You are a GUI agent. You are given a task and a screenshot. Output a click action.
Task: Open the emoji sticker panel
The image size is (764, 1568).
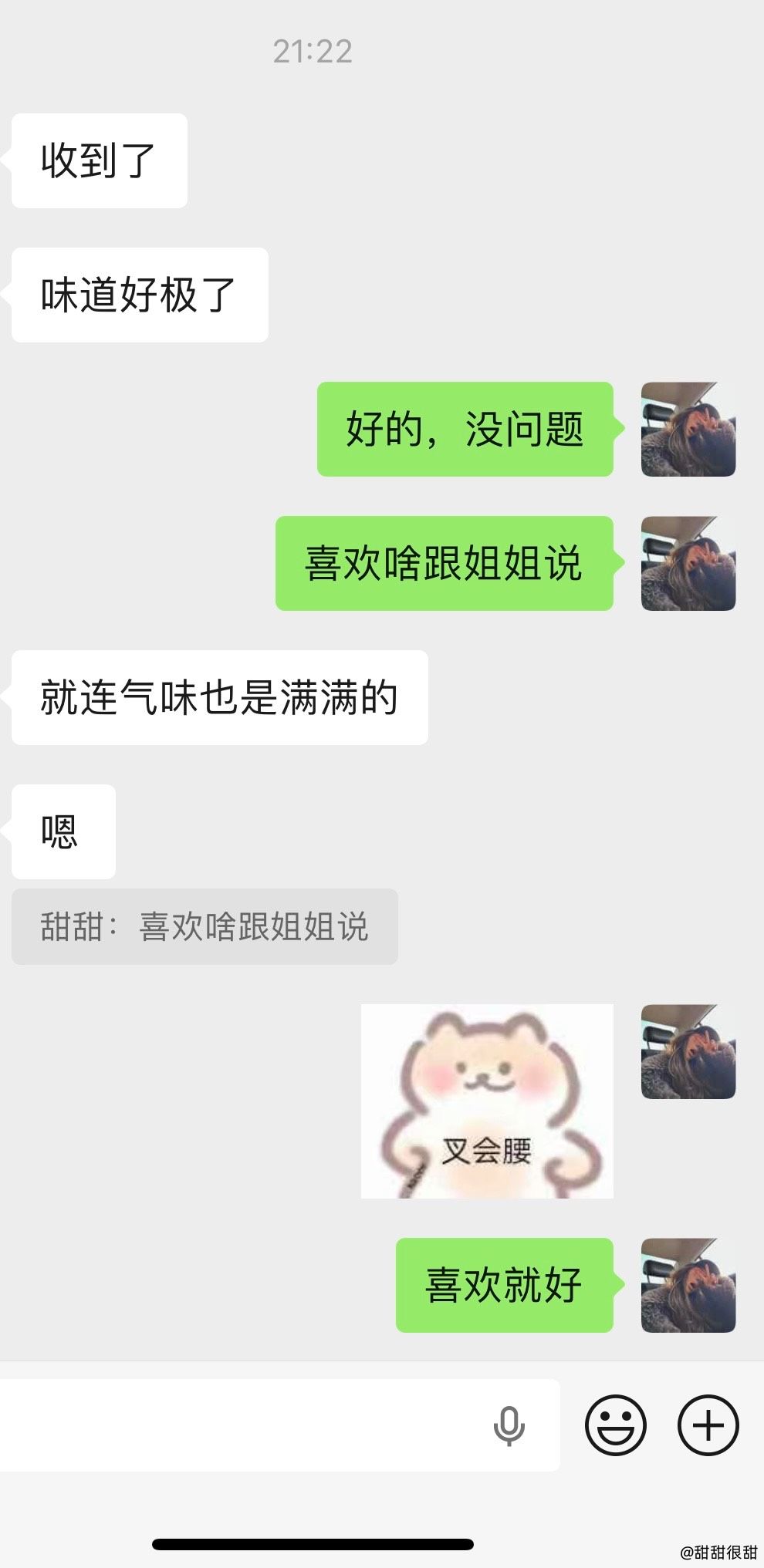pos(615,1425)
